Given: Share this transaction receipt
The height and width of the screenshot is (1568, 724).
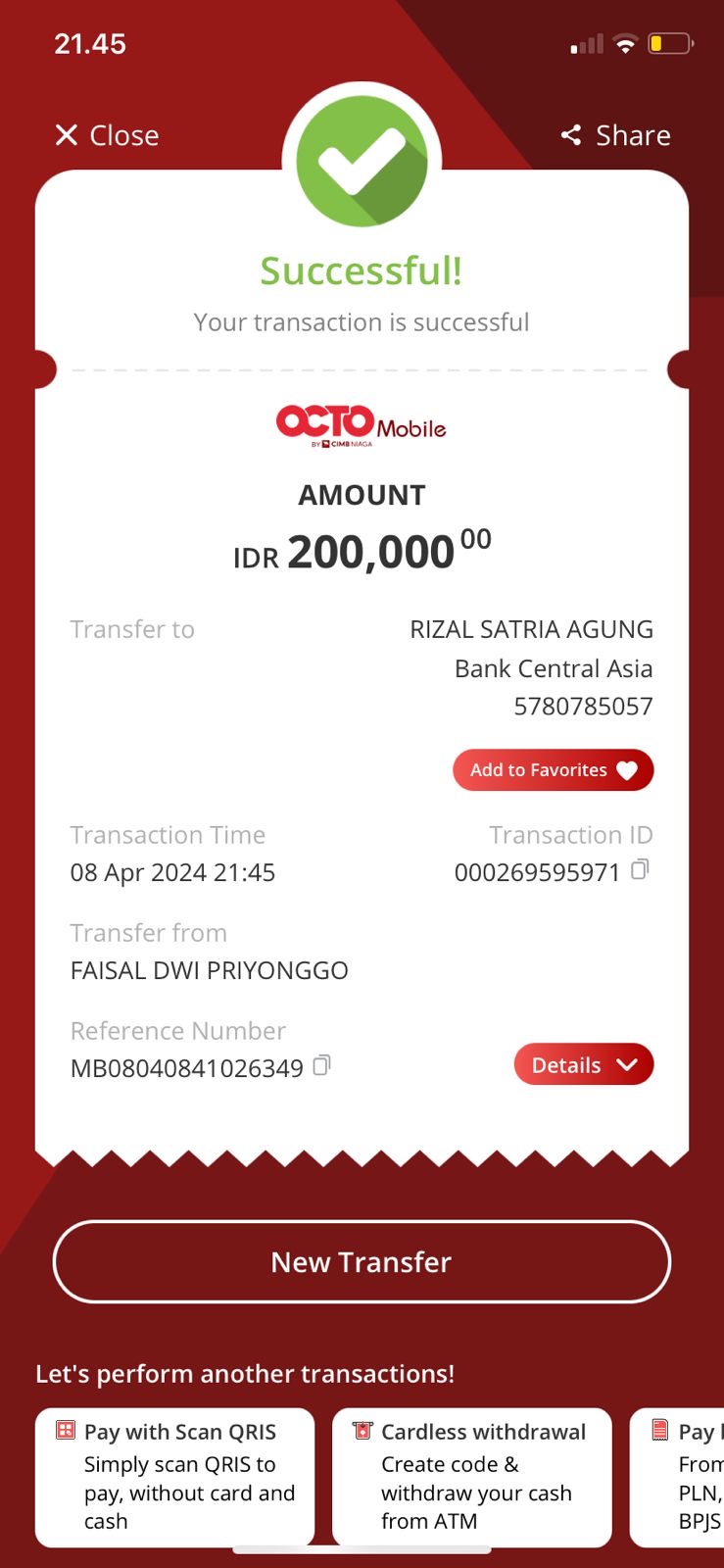Looking at the screenshot, I should [x=616, y=135].
